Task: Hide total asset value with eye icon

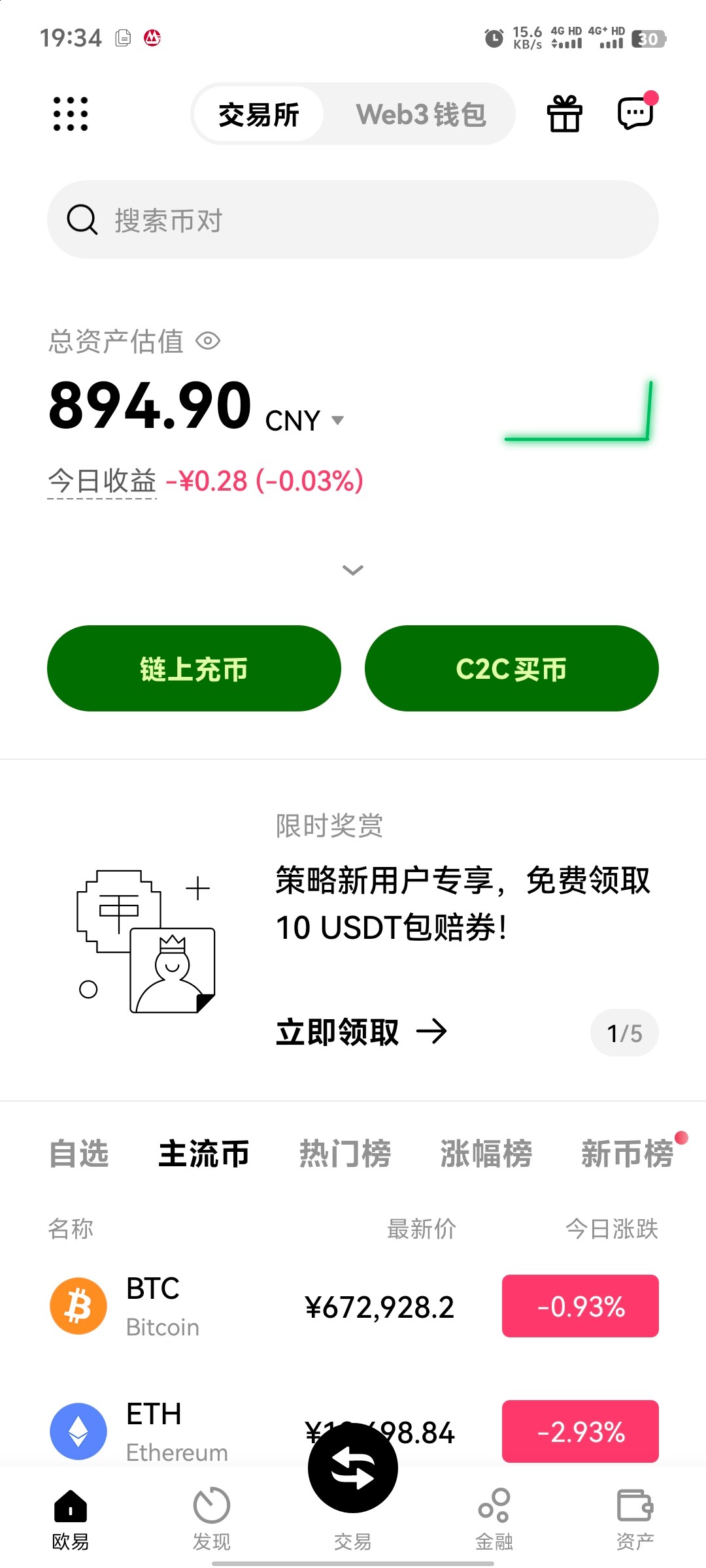Action: click(x=209, y=340)
